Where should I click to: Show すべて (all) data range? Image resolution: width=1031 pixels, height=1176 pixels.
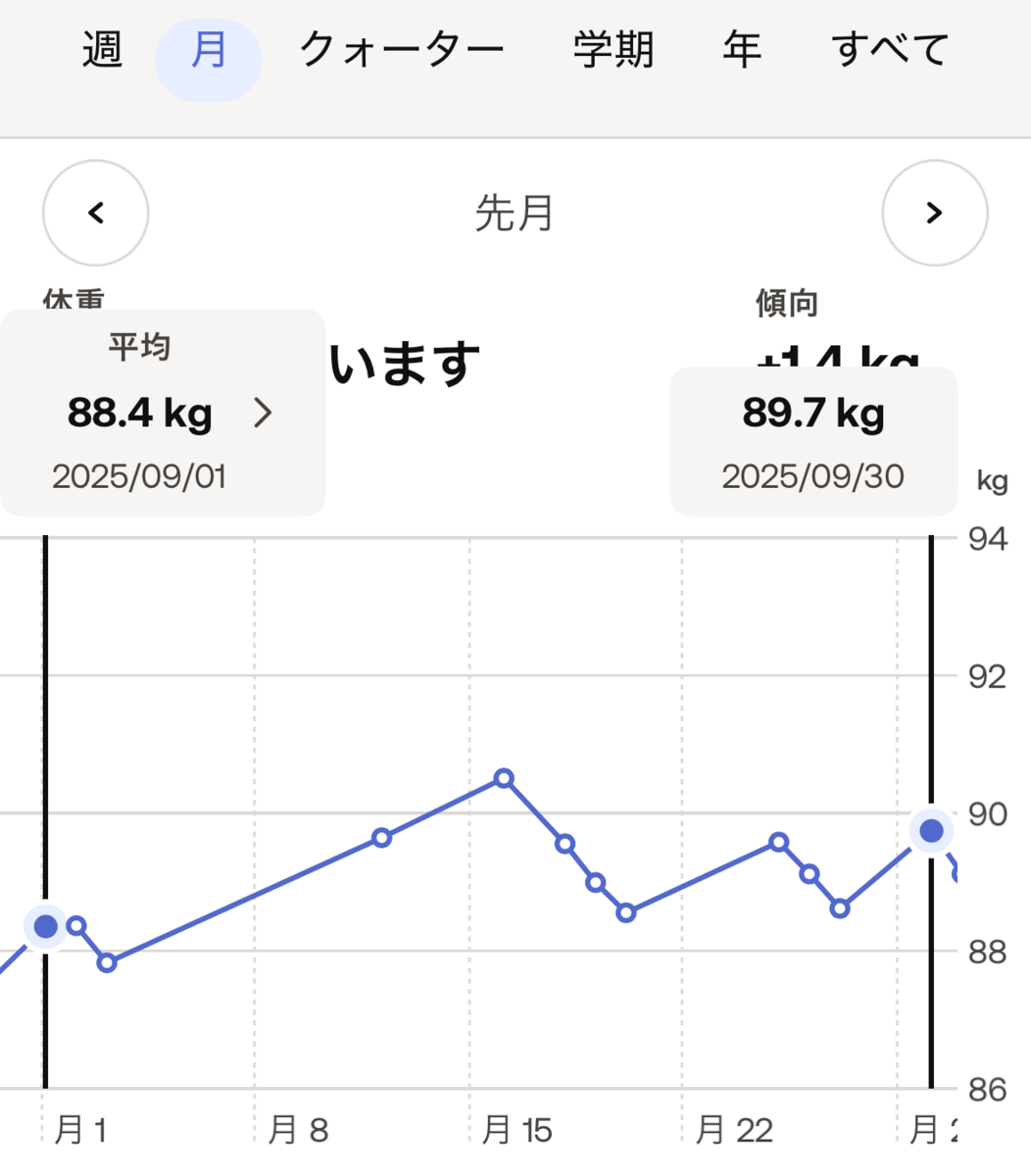click(890, 51)
